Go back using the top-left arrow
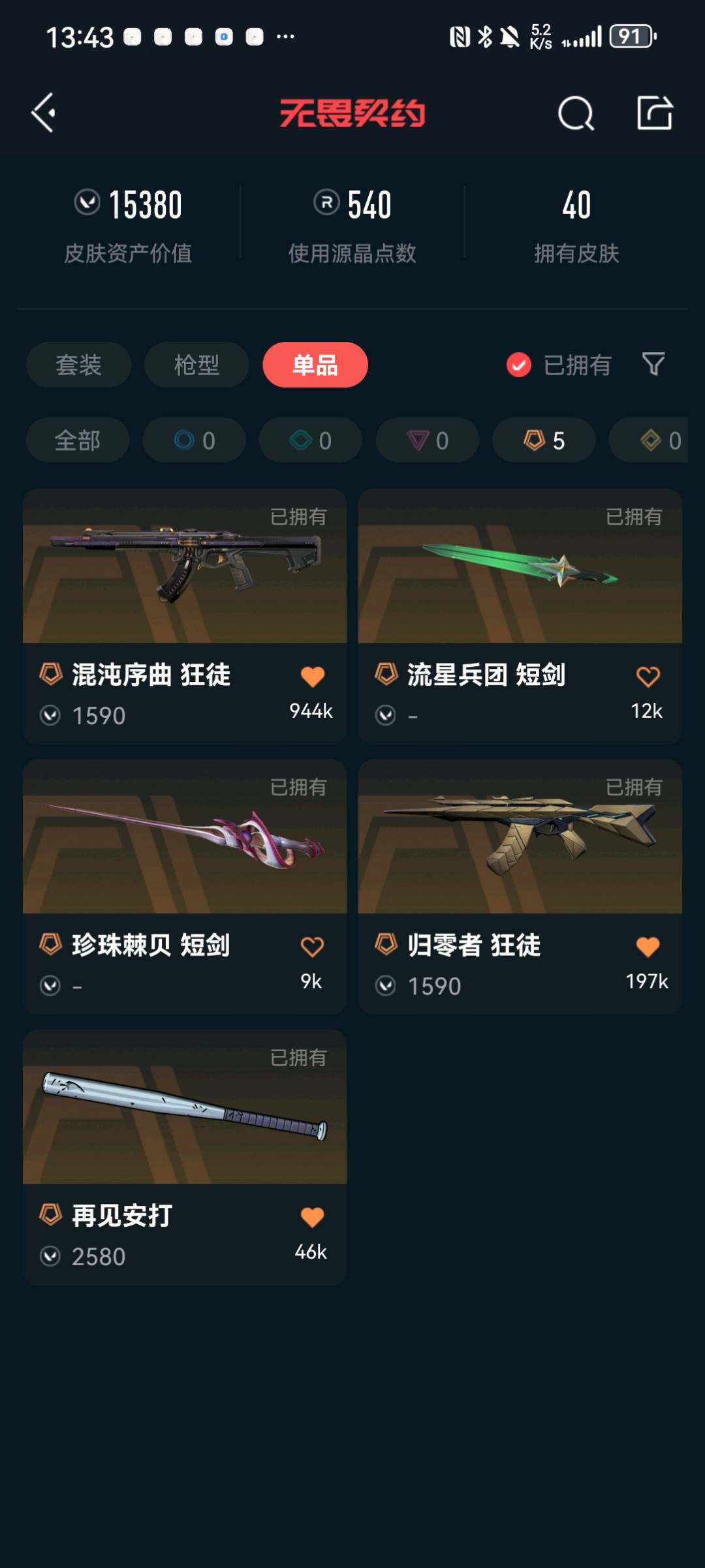The width and height of the screenshot is (705, 1568). [44, 113]
